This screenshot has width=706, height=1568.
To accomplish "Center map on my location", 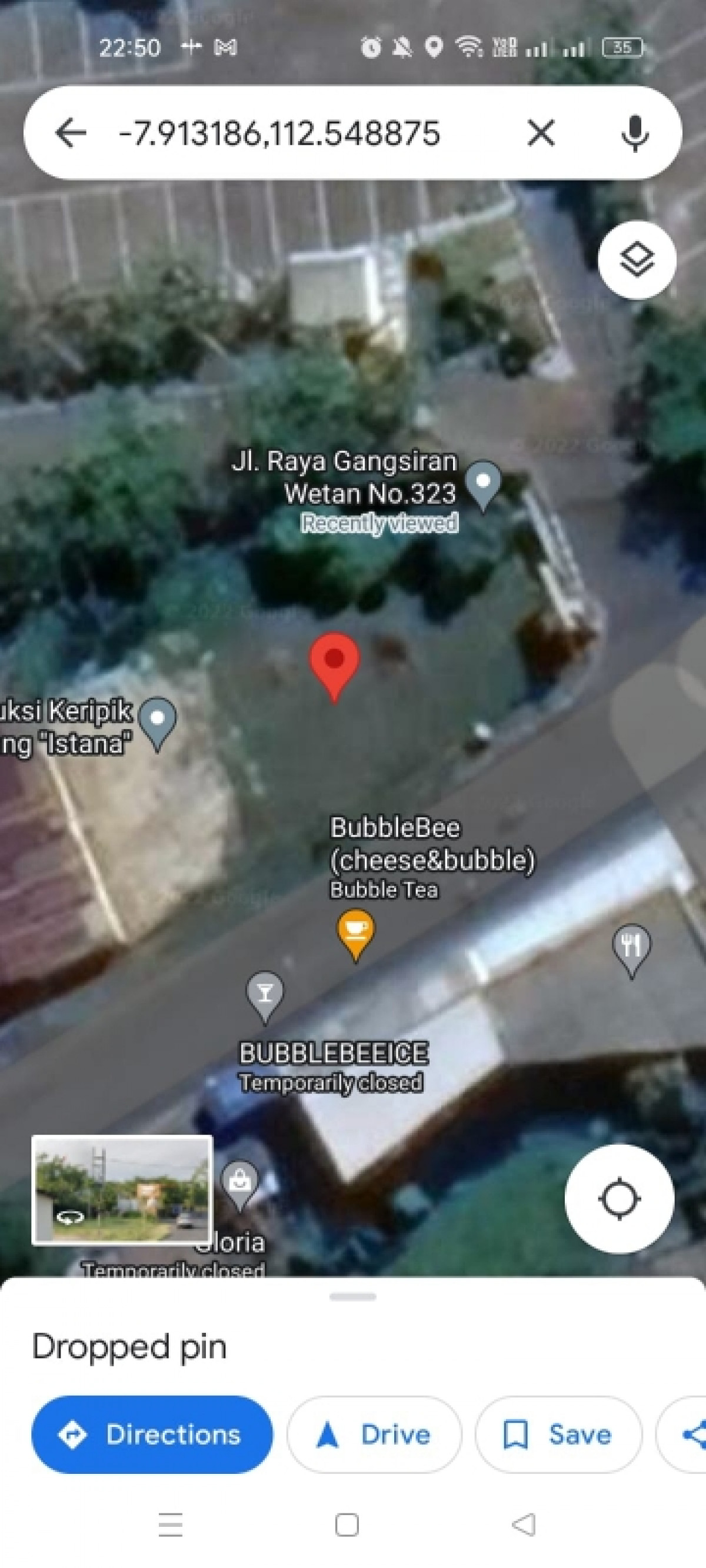I will click(619, 1199).
